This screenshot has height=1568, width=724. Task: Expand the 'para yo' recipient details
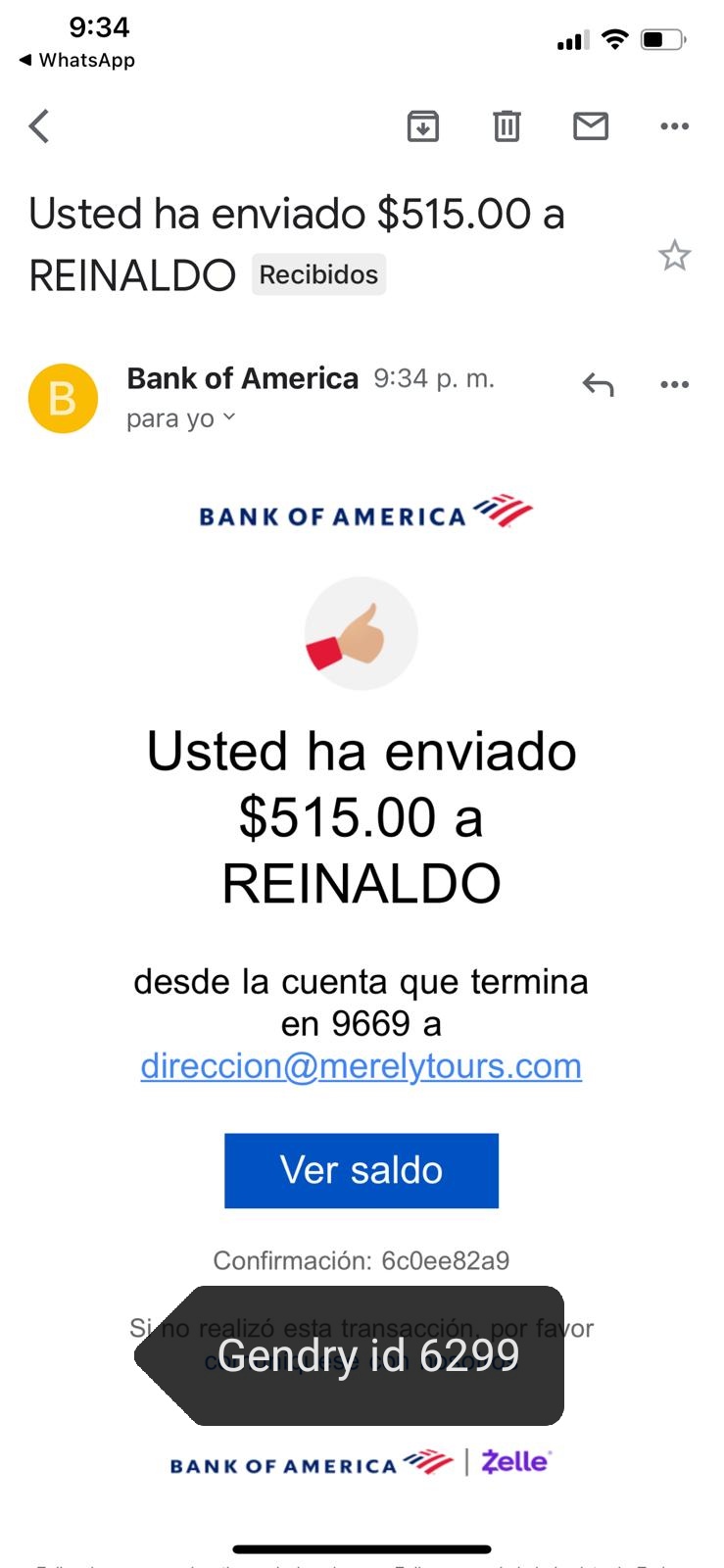[x=181, y=418]
